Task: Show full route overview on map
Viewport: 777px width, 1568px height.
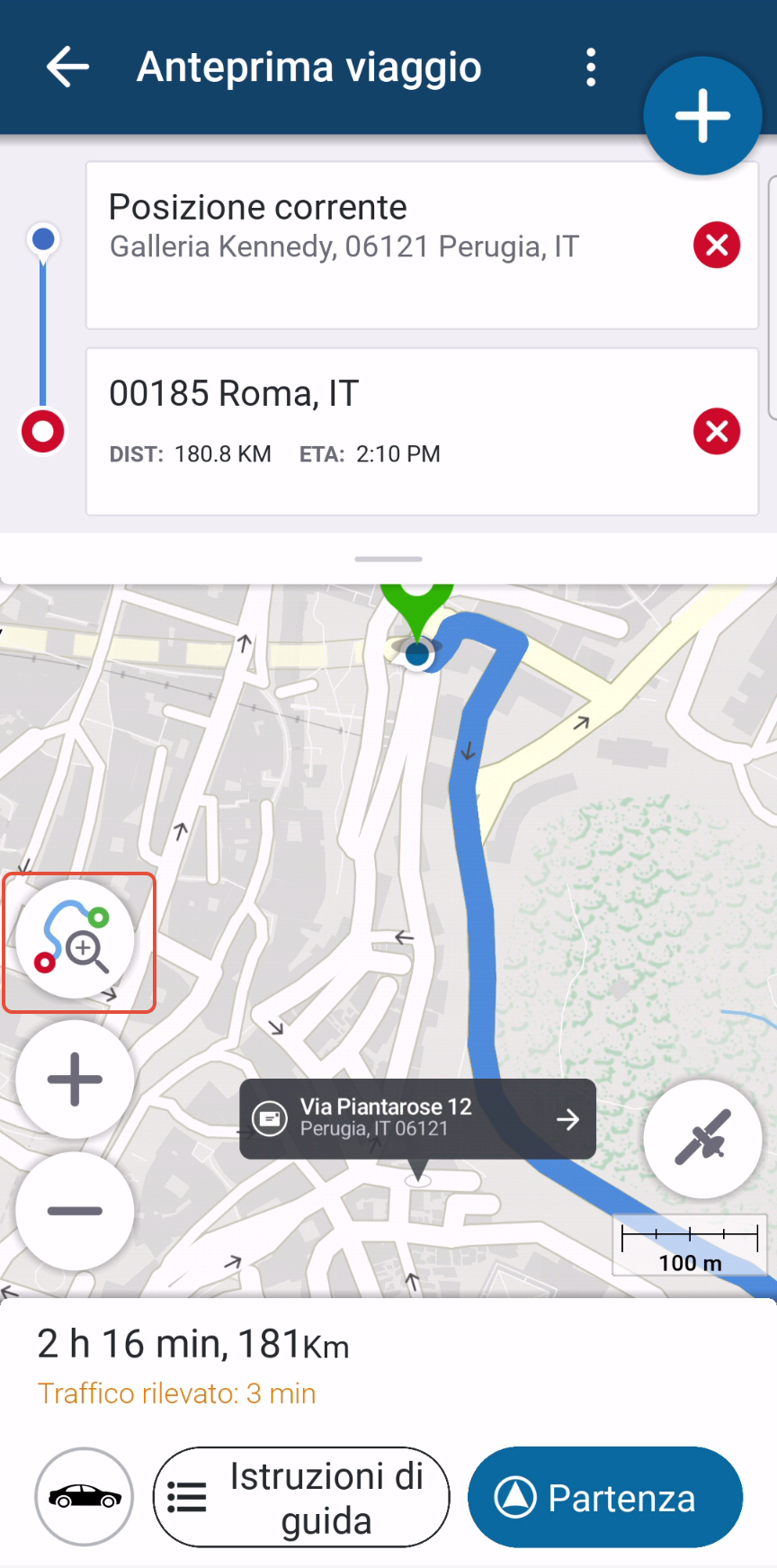Action: 76,940
